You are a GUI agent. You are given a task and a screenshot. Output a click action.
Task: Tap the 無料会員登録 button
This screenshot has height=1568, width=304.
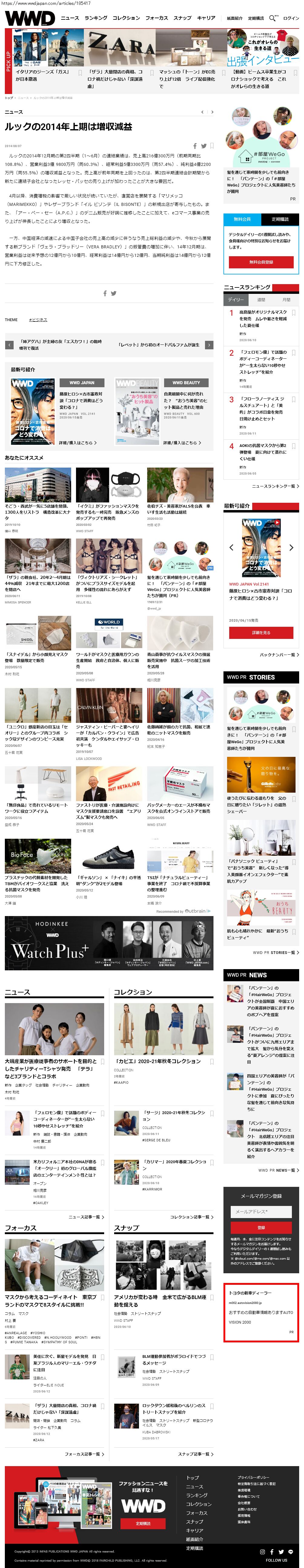(x=260, y=262)
